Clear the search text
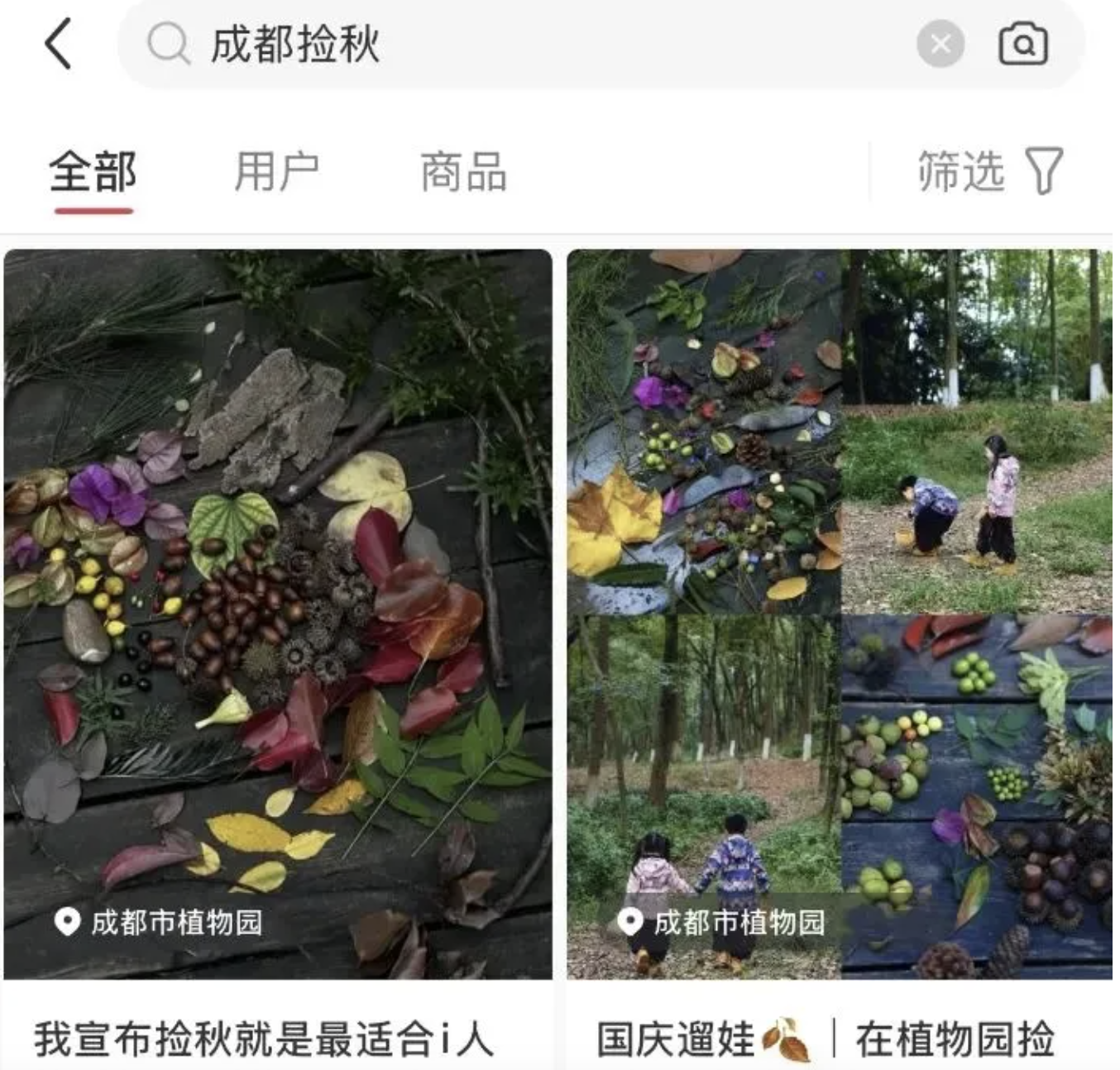1120x1070 pixels. (940, 44)
